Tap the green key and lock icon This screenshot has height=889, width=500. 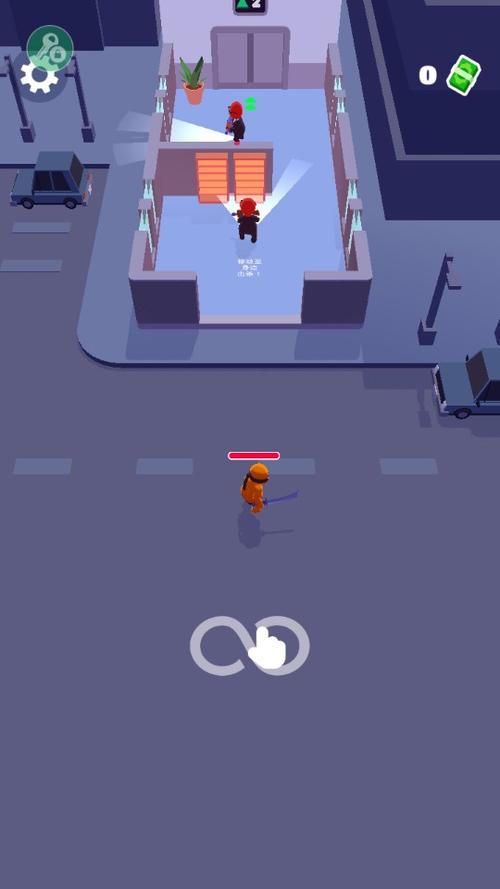coord(50,48)
